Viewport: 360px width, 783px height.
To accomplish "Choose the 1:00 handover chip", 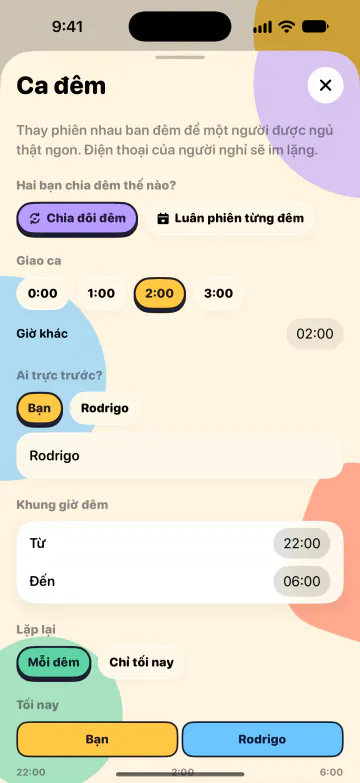I will point(101,294).
